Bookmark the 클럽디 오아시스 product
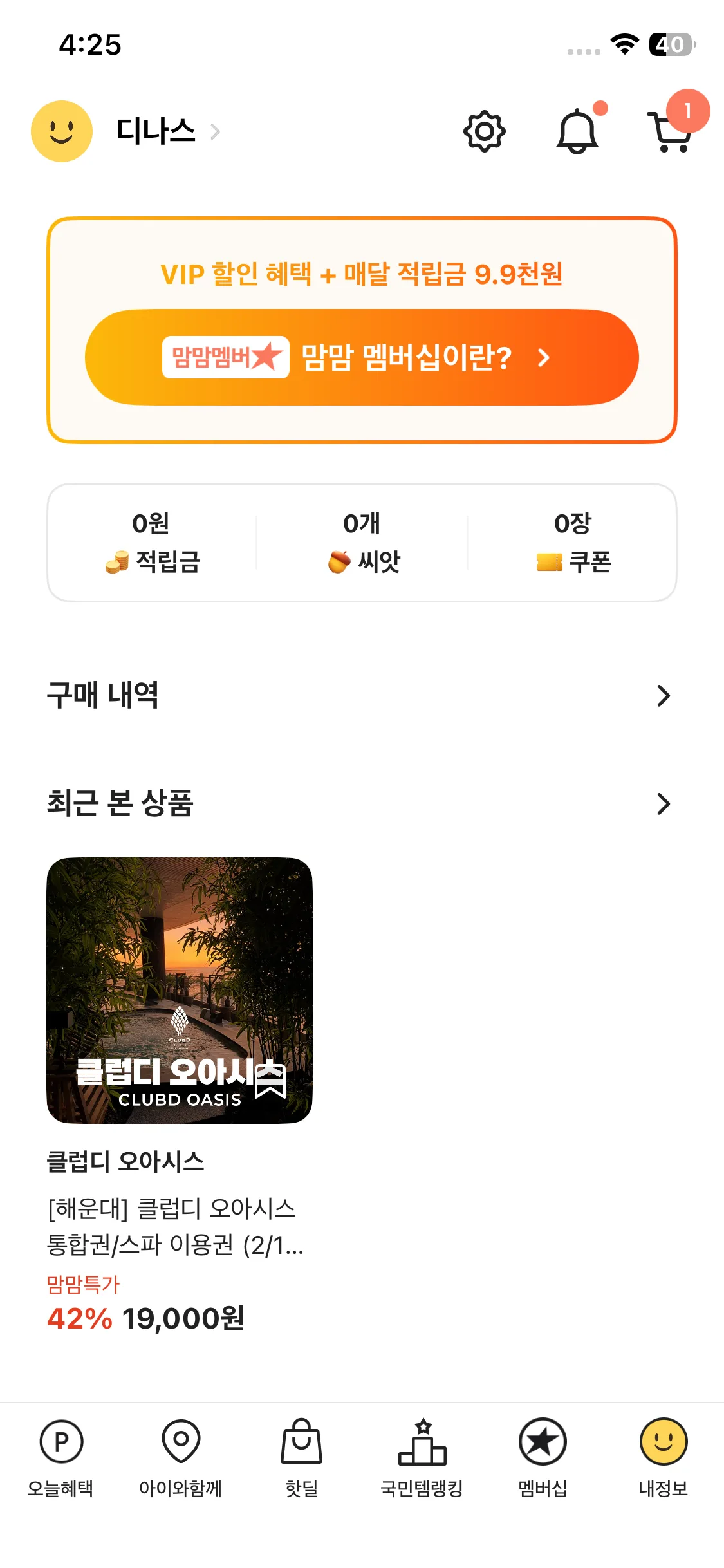 pyautogui.click(x=270, y=1081)
